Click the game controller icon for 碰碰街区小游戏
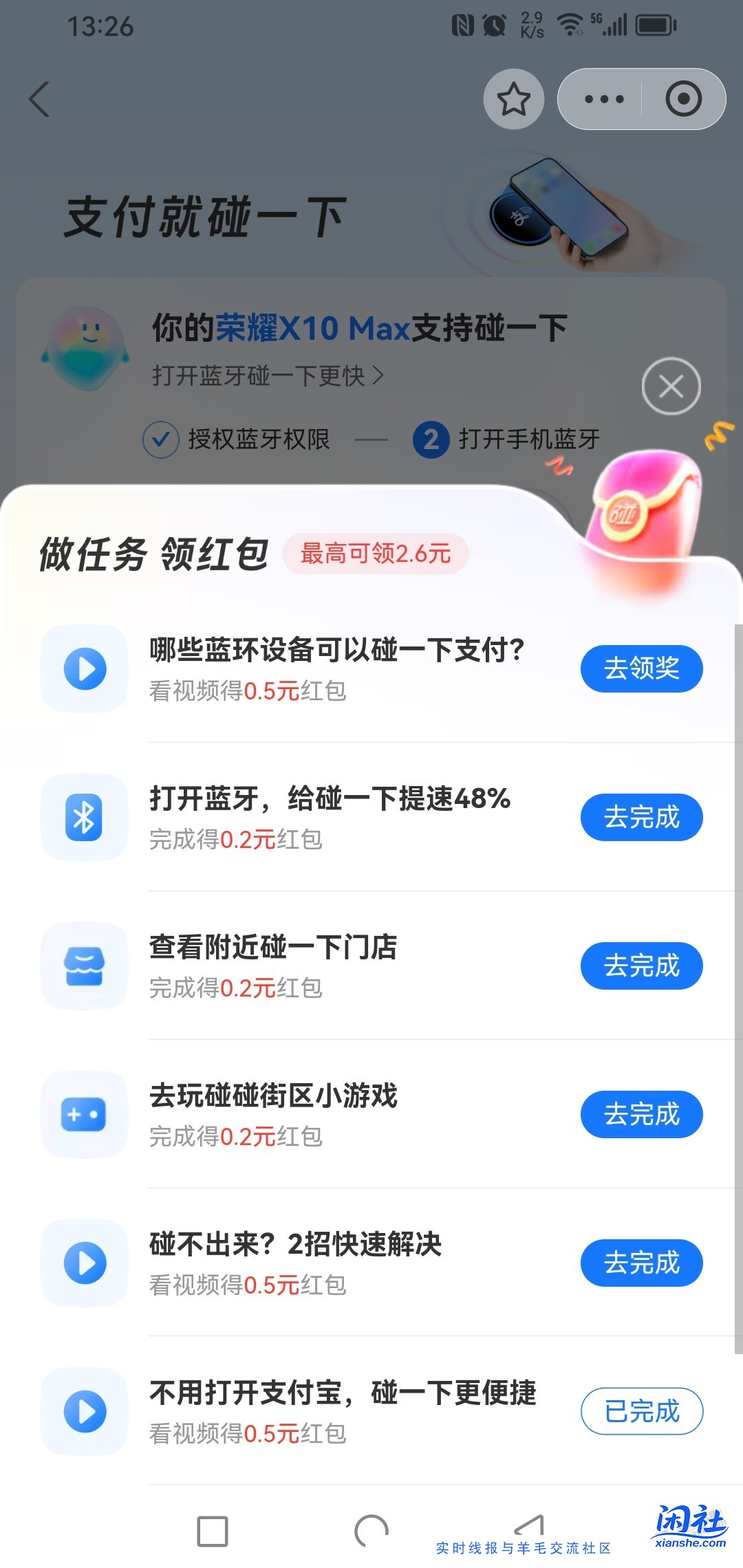Image resolution: width=743 pixels, height=1568 pixels. click(84, 1115)
